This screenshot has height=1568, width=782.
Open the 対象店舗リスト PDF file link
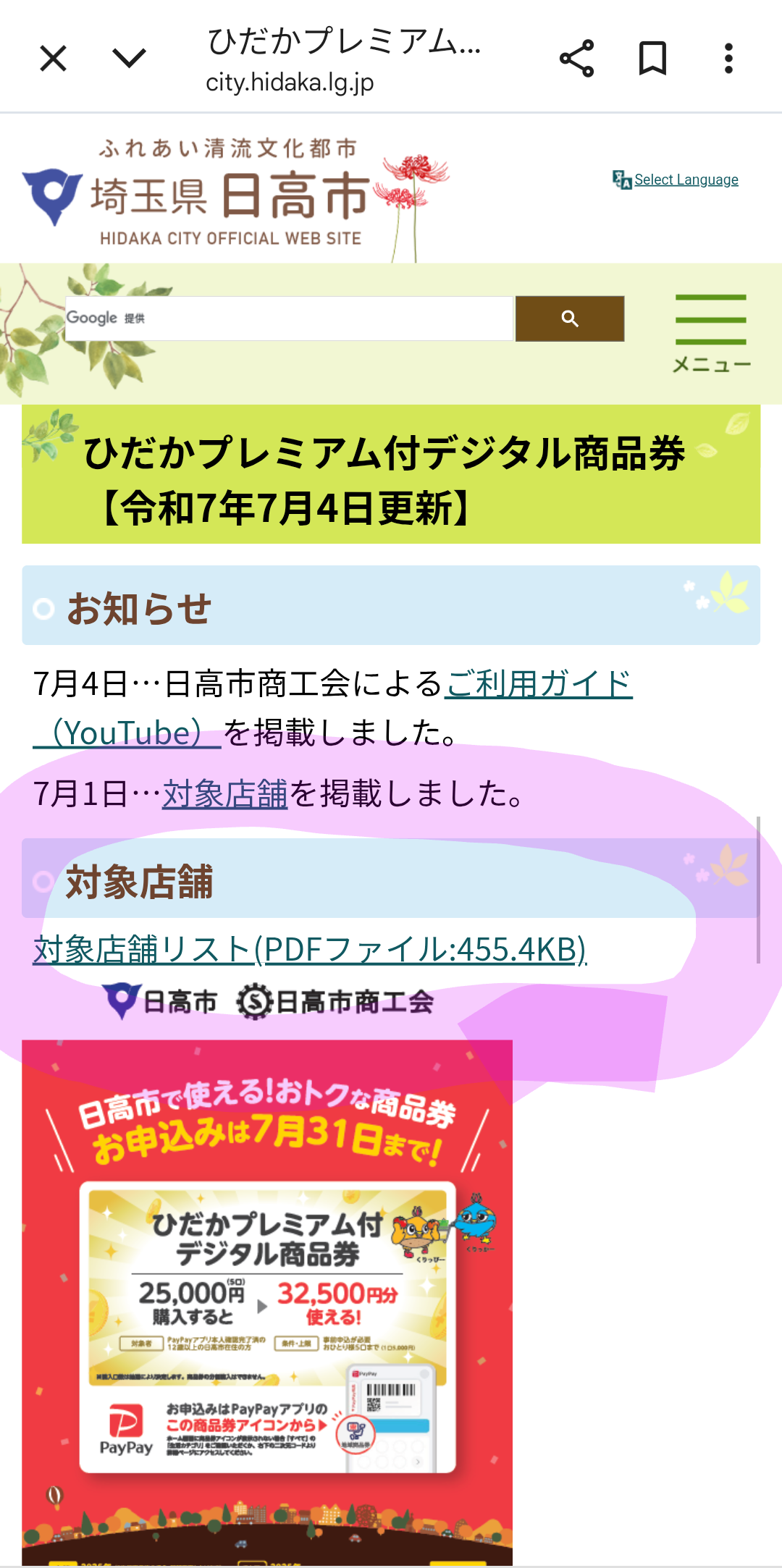click(x=309, y=950)
